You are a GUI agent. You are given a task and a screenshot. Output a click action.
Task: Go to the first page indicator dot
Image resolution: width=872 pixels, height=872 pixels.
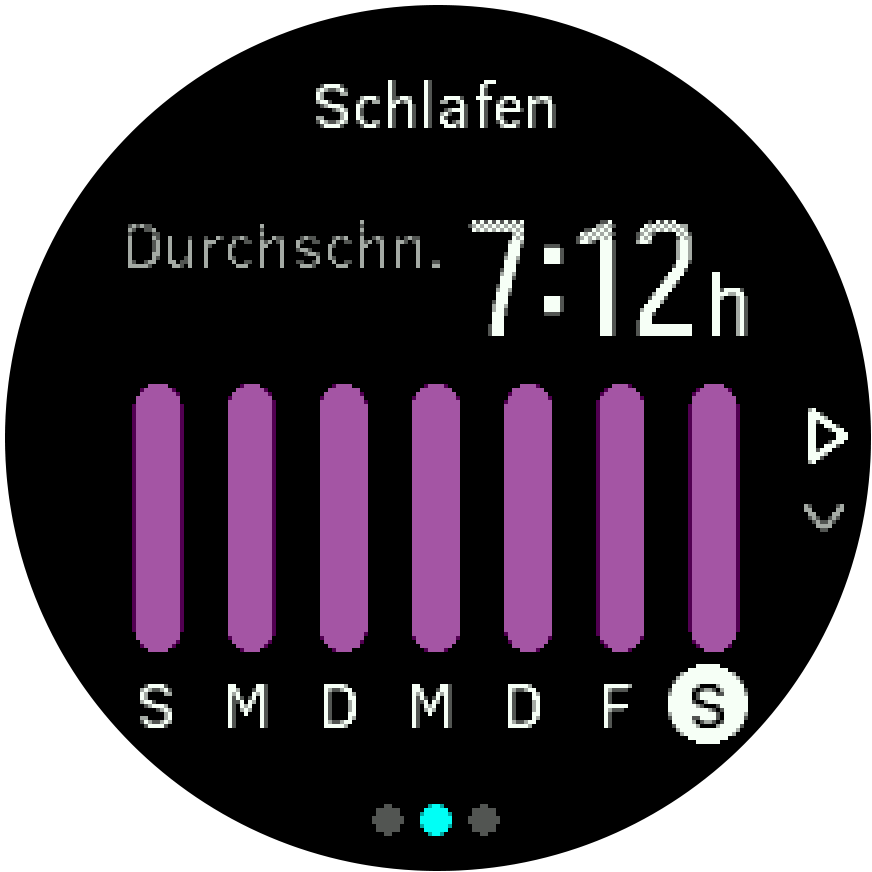pyautogui.click(x=388, y=821)
